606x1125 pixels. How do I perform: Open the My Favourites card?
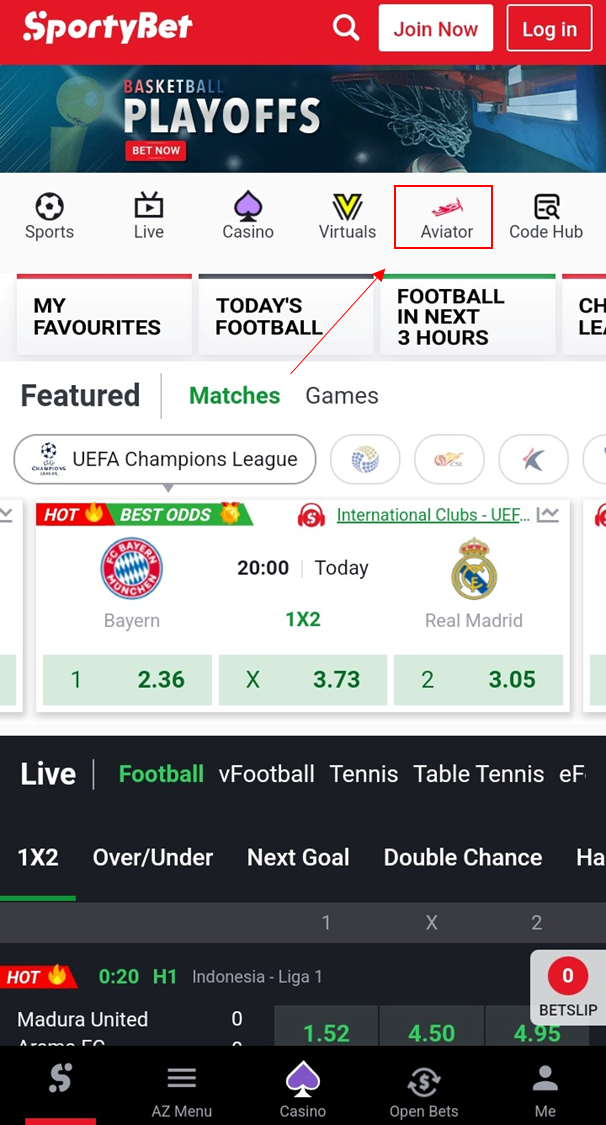pyautogui.click(x=104, y=315)
